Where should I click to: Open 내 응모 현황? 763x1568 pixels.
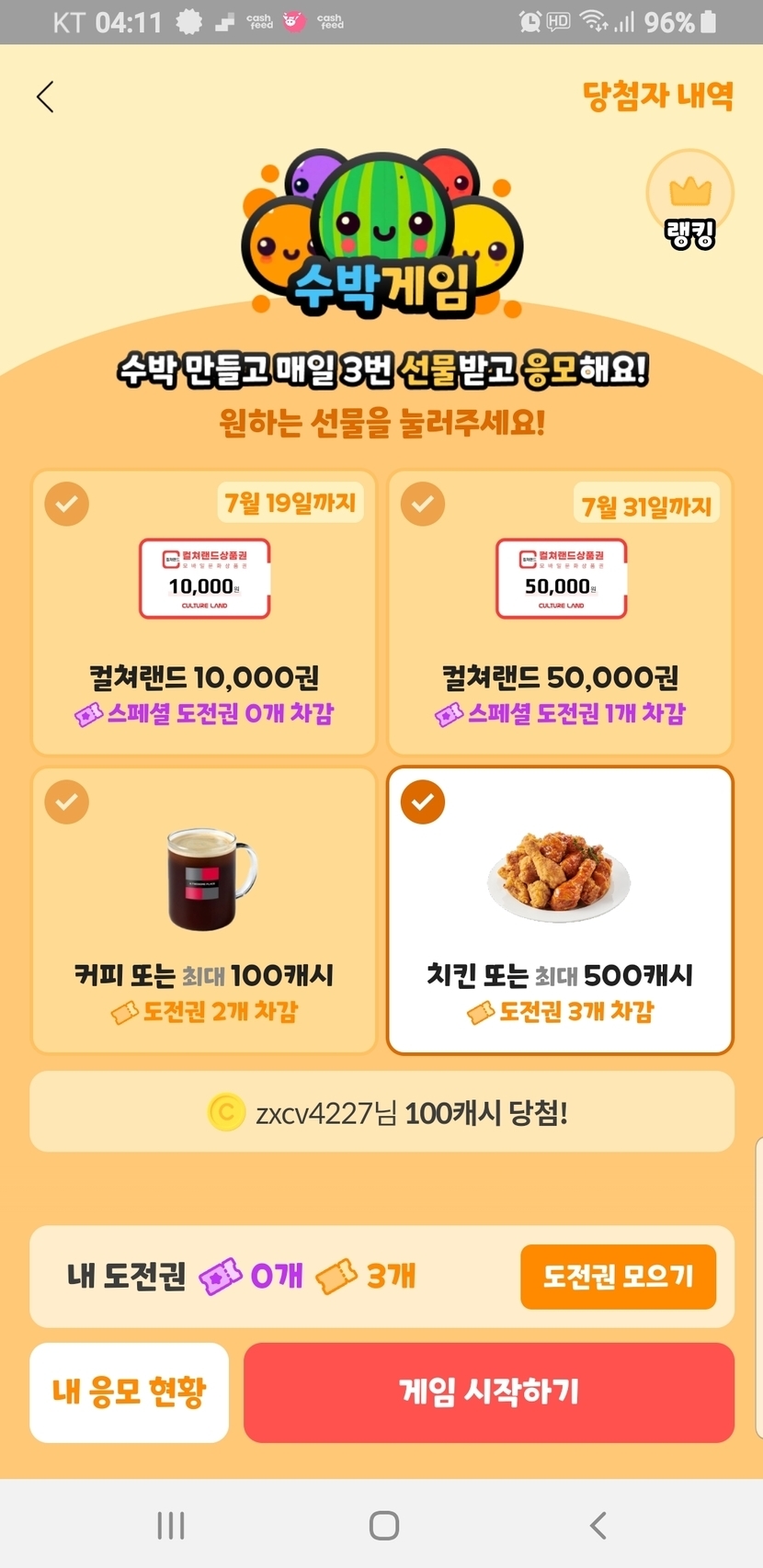click(129, 1392)
